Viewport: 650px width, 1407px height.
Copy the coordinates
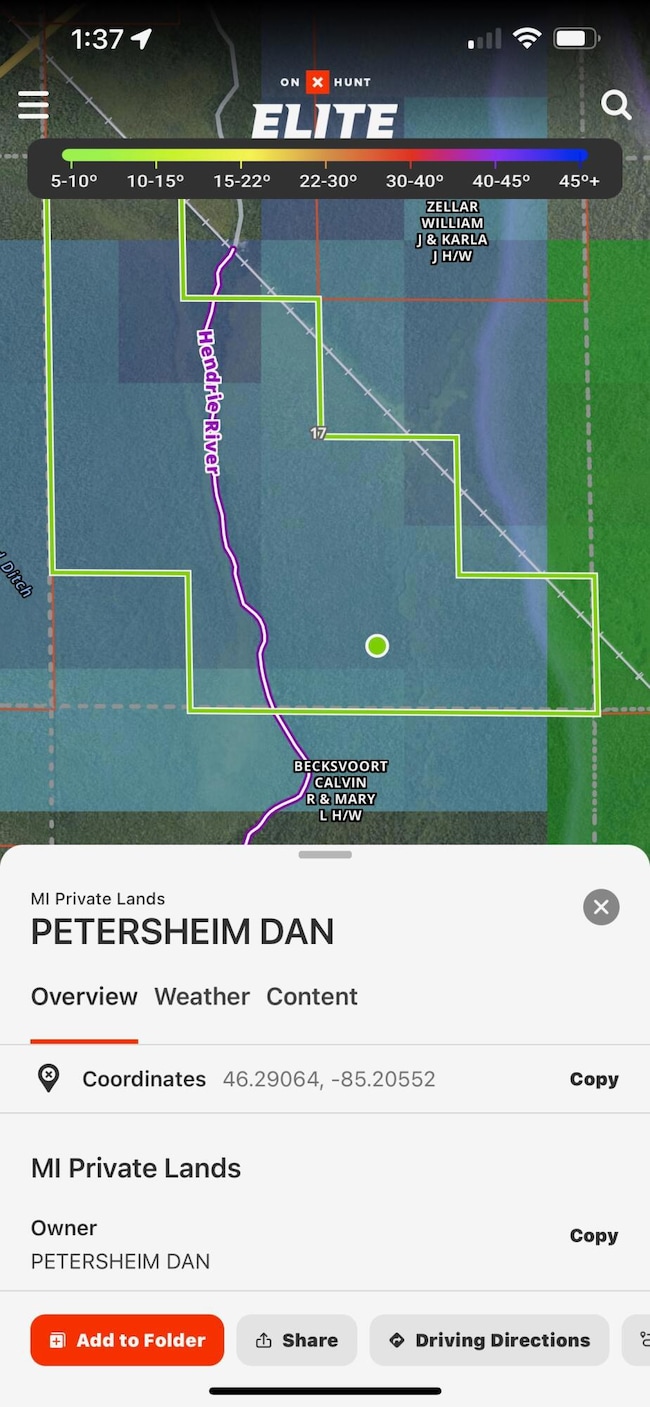(x=594, y=1079)
